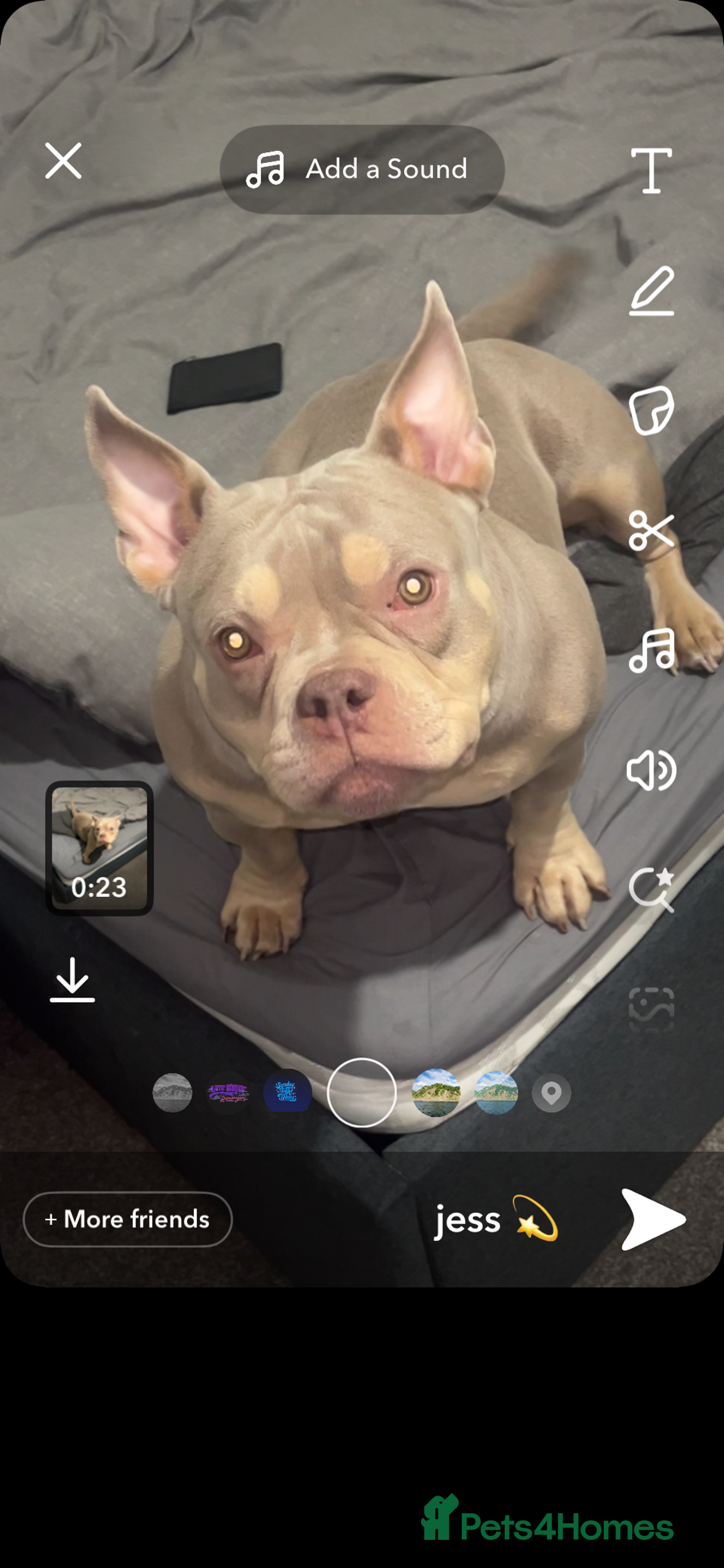The height and width of the screenshot is (1568, 724).
Task: Open the text caption tool
Action: 651,171
